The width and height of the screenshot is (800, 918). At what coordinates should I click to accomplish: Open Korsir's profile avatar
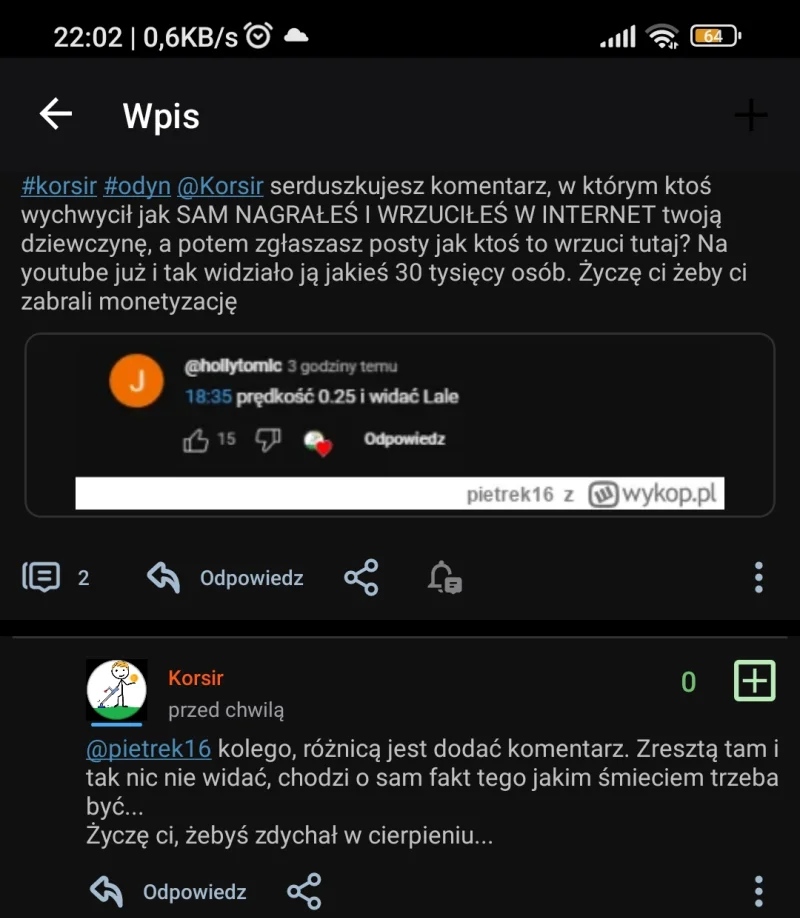click(116, 691)
